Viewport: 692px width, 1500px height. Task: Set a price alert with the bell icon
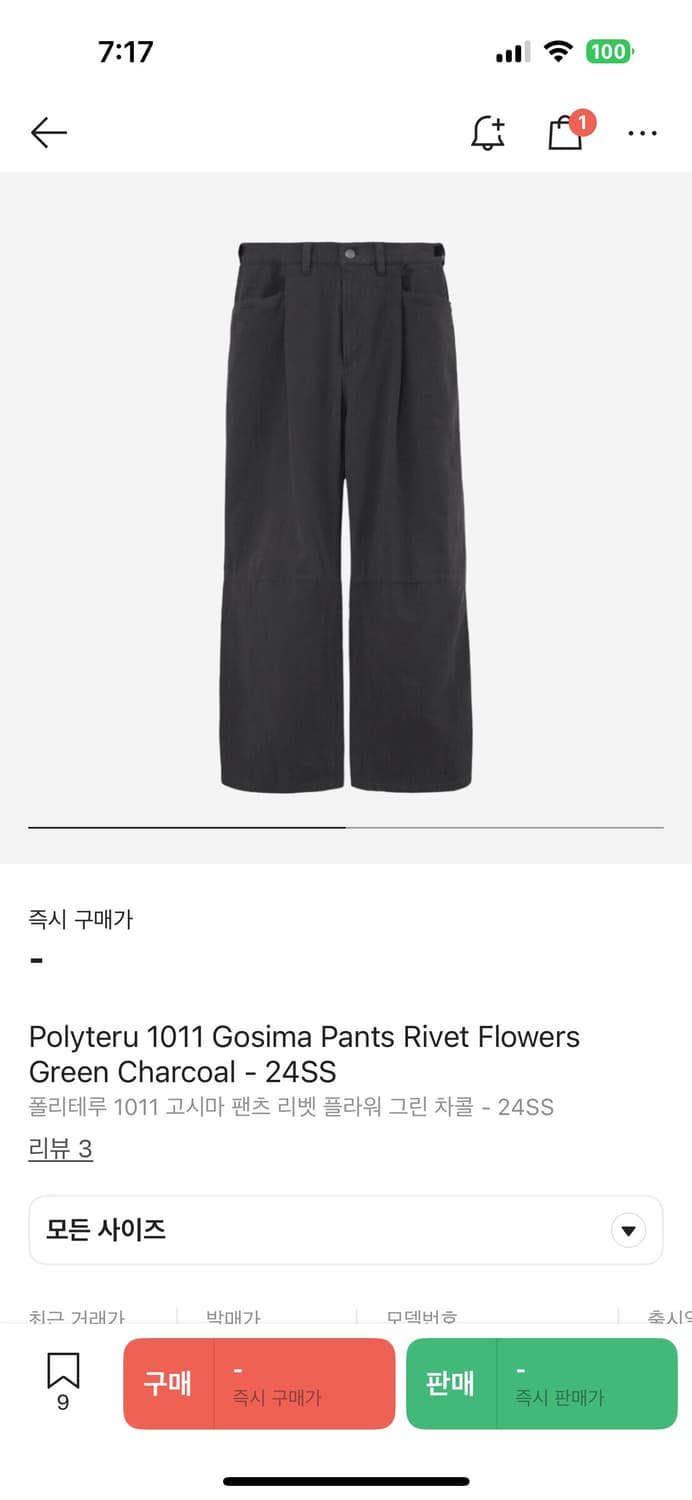point(488,133)
